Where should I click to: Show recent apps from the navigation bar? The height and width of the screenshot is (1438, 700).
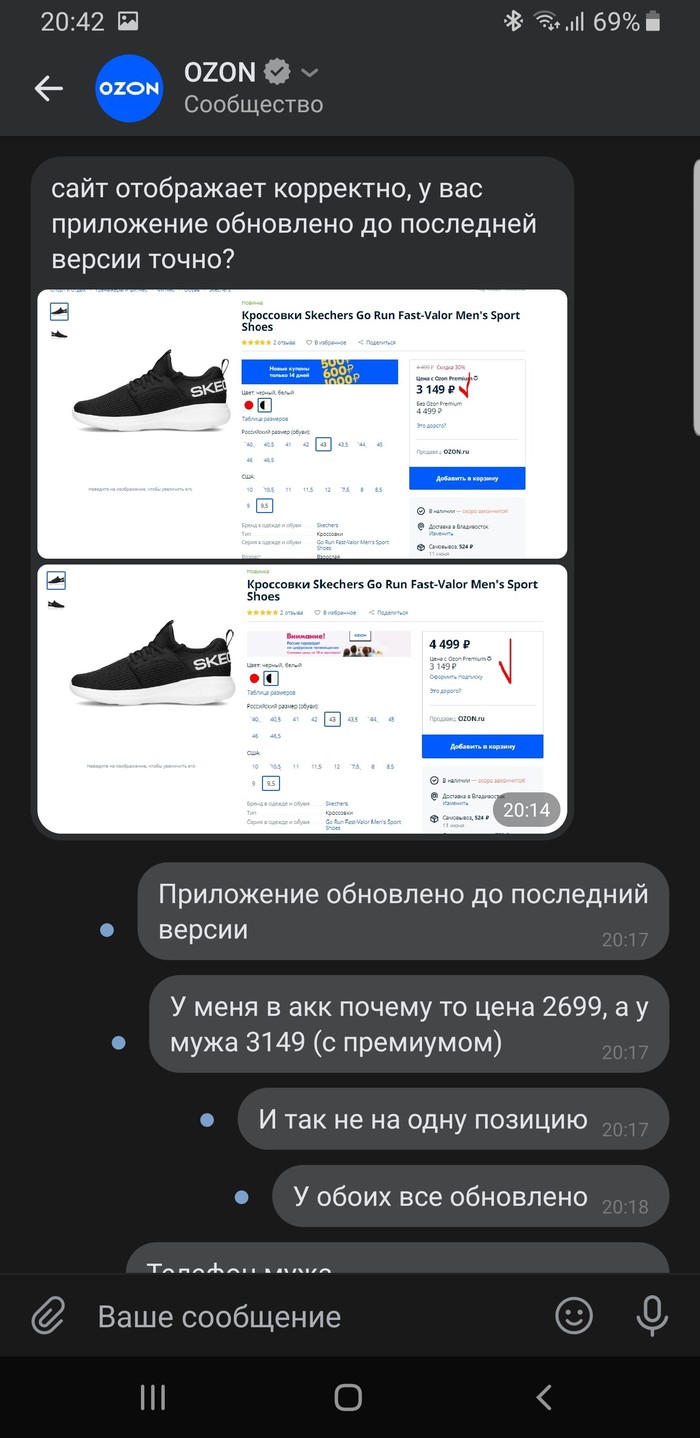(x=152, y=1397)
